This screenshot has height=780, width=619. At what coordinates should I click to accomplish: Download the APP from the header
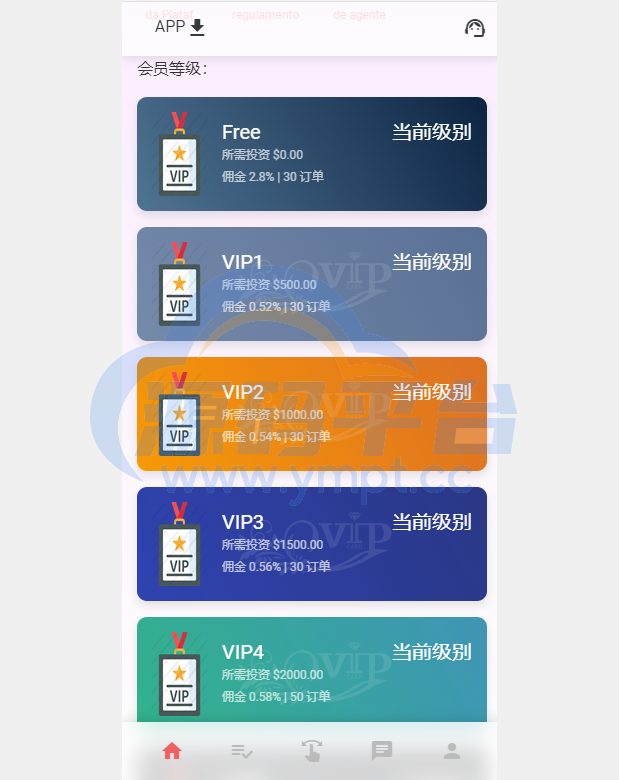click(x=180, y=27)
